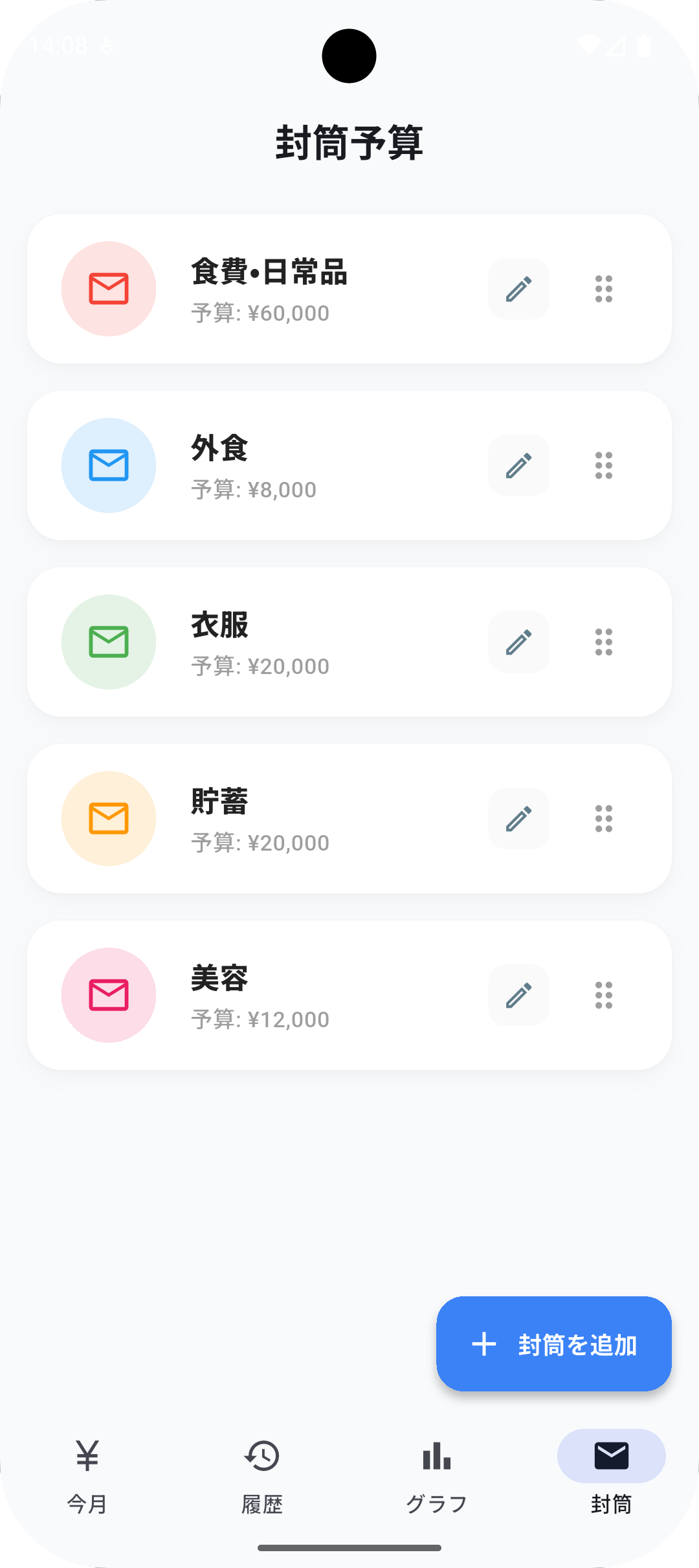Open edit for the 美容 envelope
This screenshot has width=699, height=1568.
coord(518,996)
